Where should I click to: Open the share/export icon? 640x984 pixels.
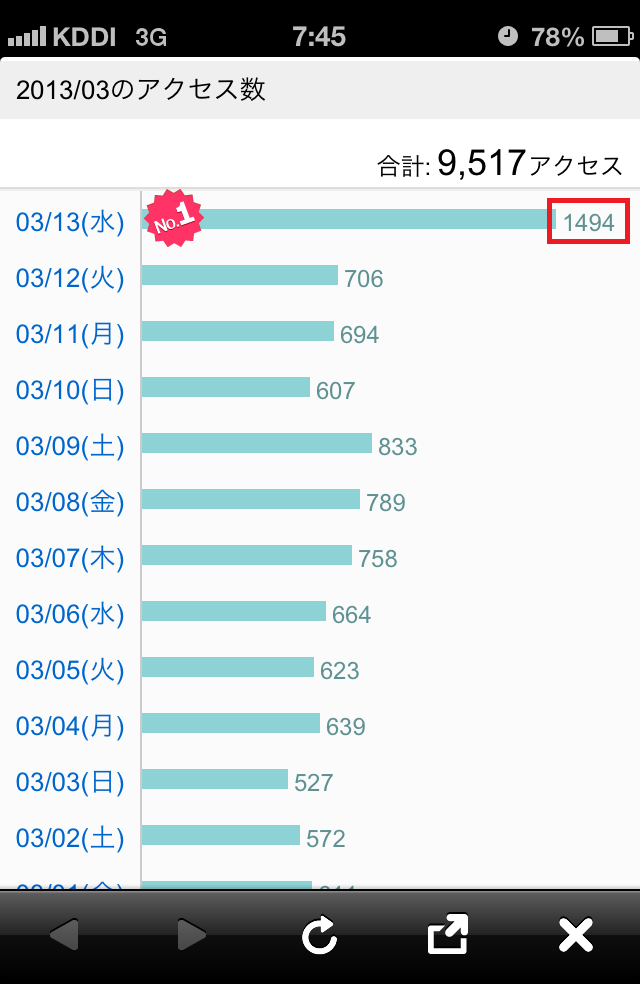coord(447,934)
